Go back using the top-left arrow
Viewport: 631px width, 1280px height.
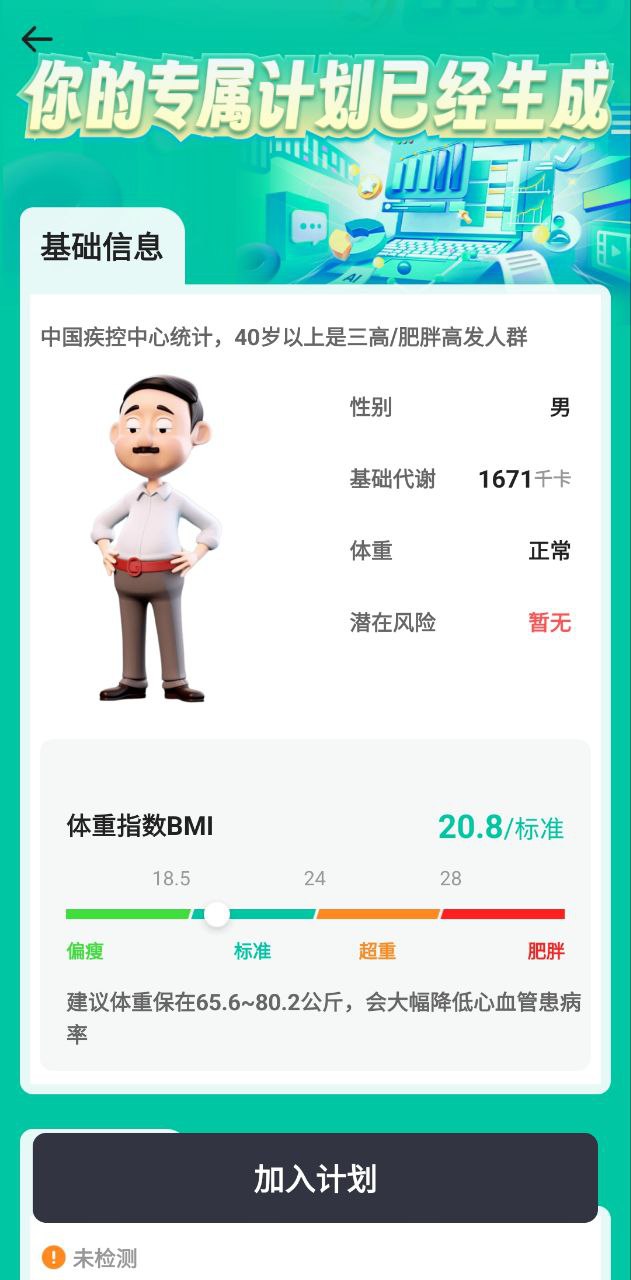(x=36, y=39)
